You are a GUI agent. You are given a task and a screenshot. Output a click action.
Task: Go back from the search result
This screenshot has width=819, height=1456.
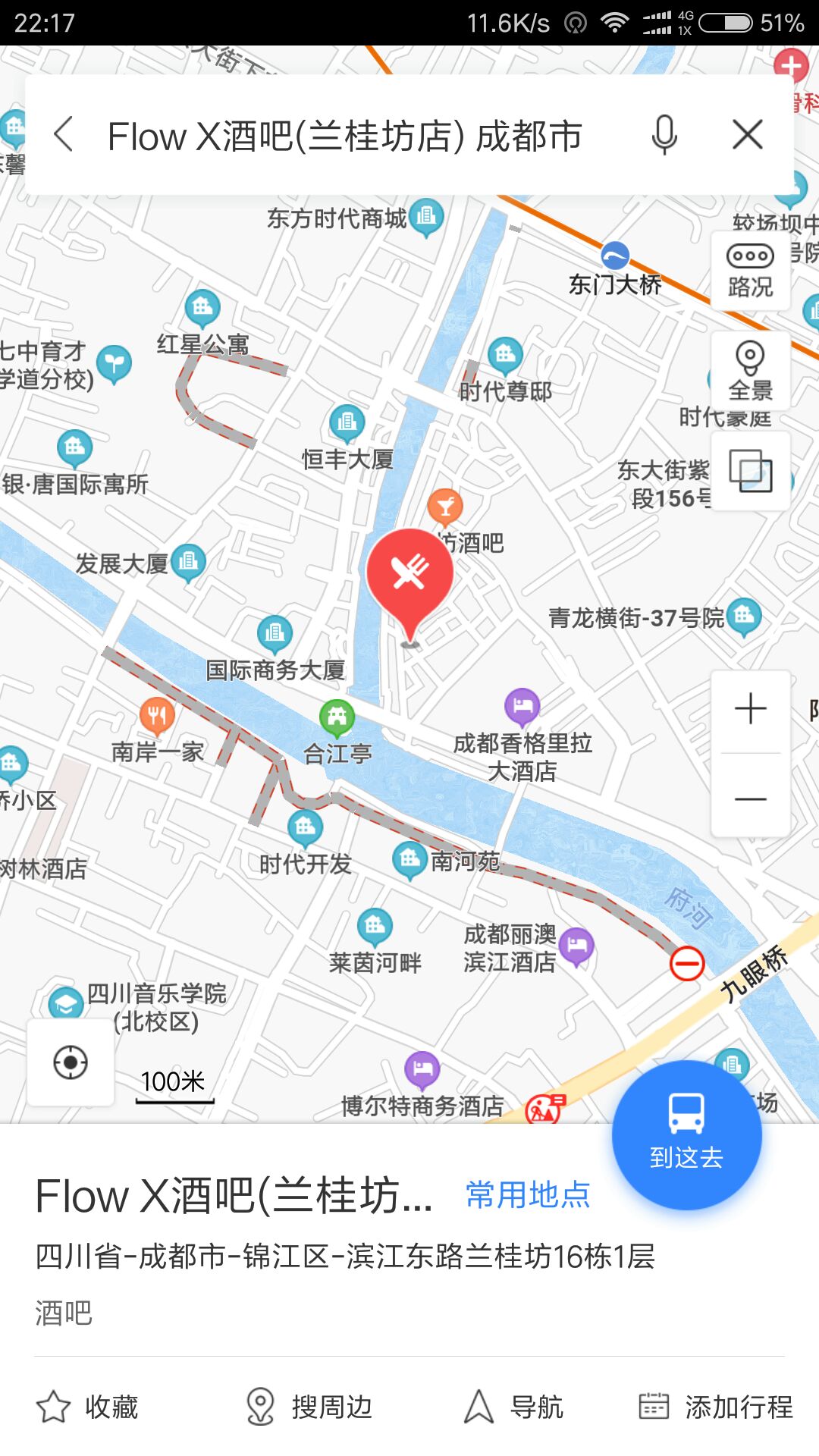(x=64, y=135)
